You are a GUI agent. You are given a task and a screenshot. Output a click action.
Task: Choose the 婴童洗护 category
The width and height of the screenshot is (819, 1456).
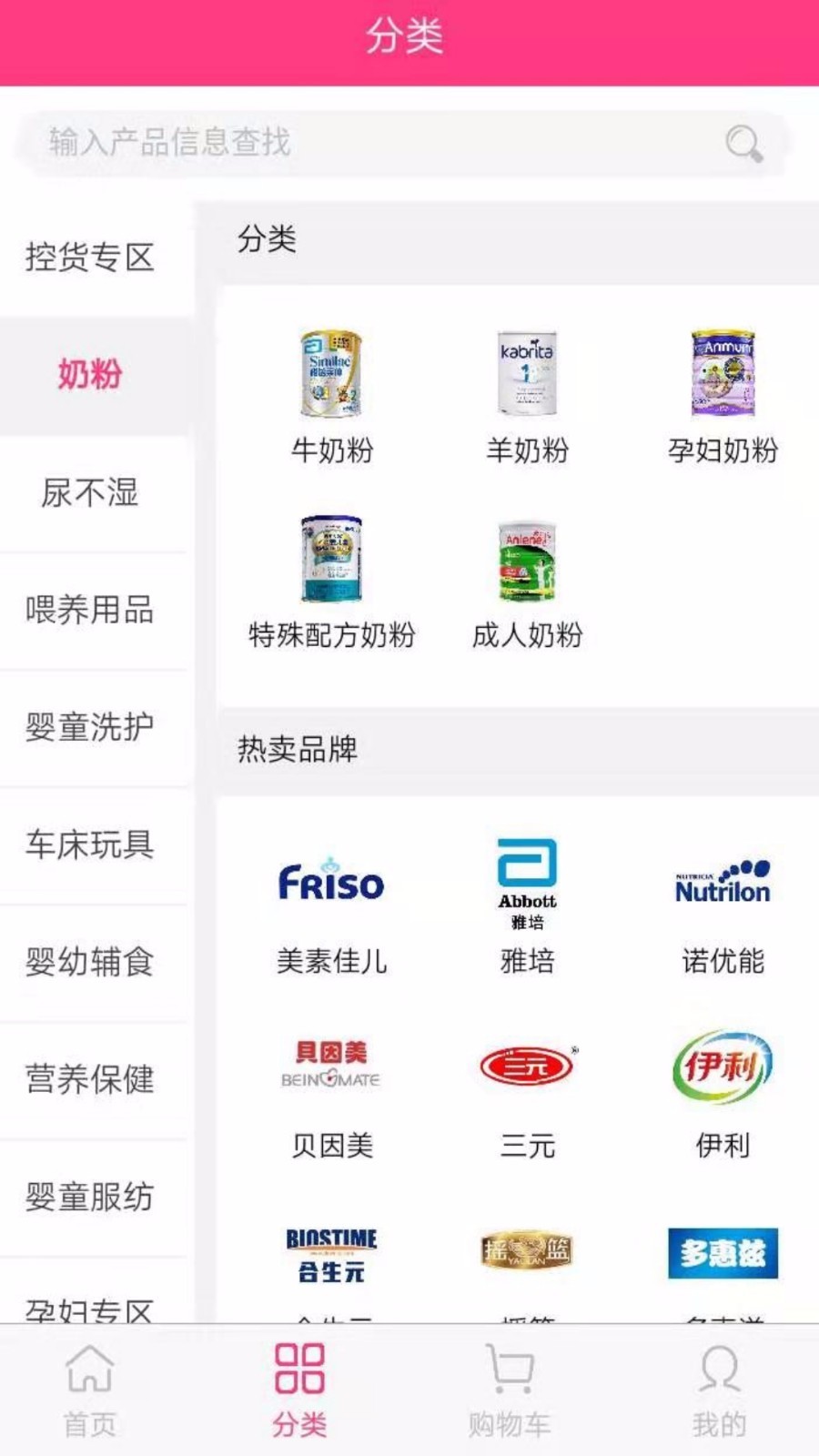click(90, 727)
